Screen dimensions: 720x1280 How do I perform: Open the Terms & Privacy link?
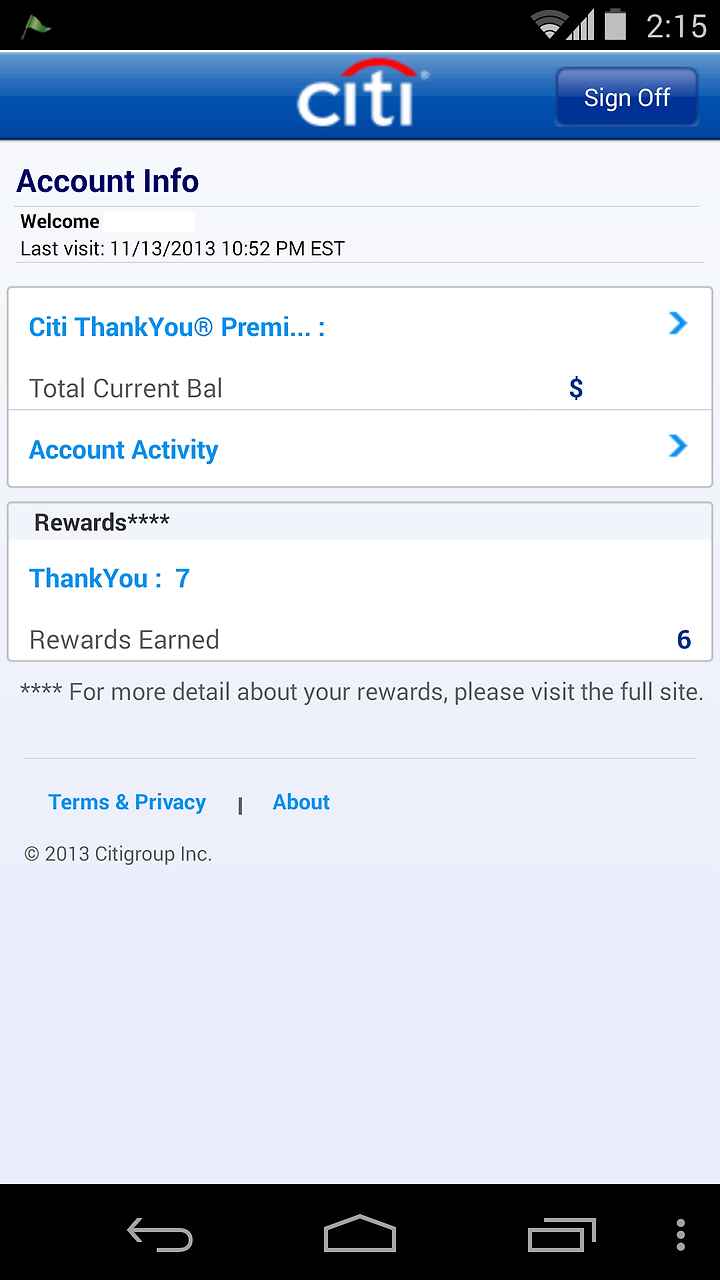[127, 802]
